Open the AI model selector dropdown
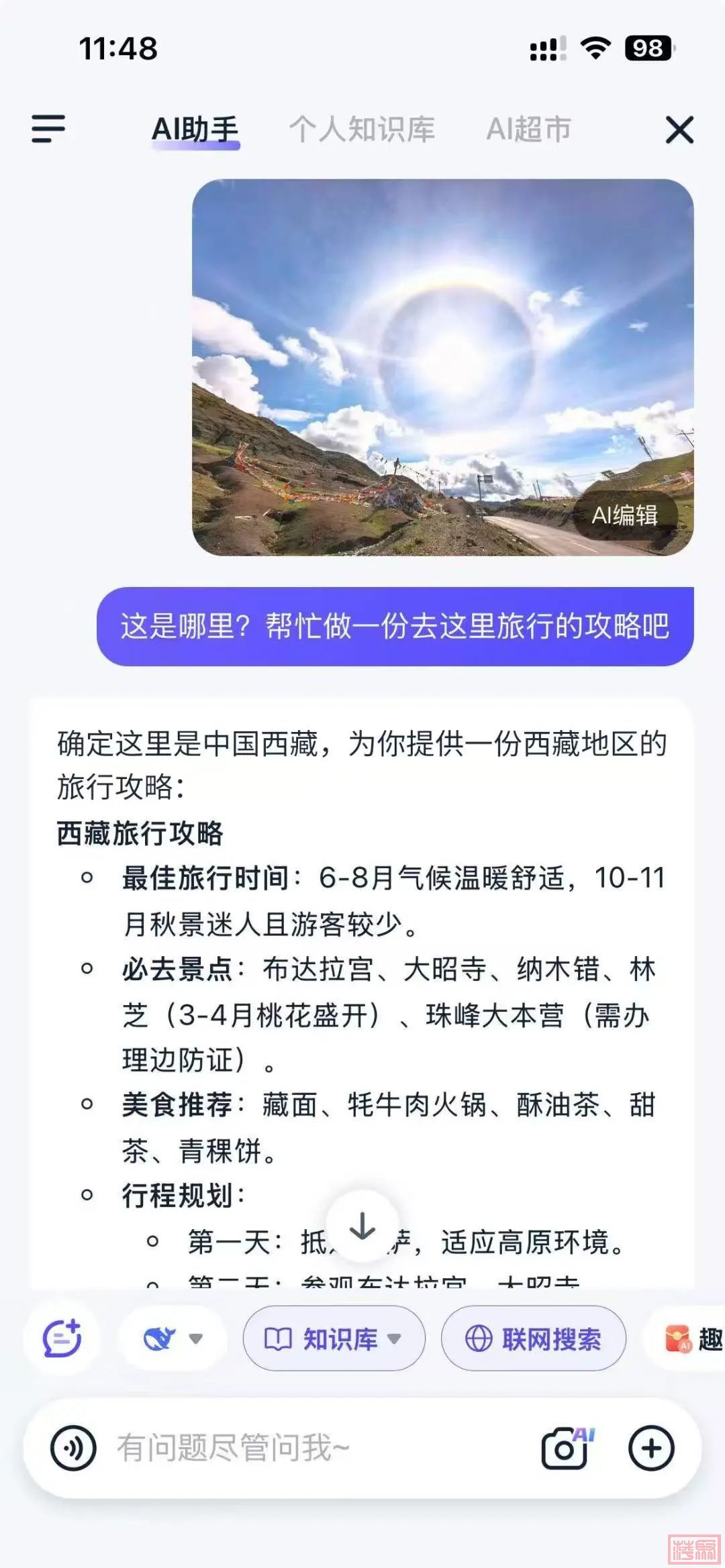The width and height of the screenshot is (725, 1568). [x=173, y=1339]
